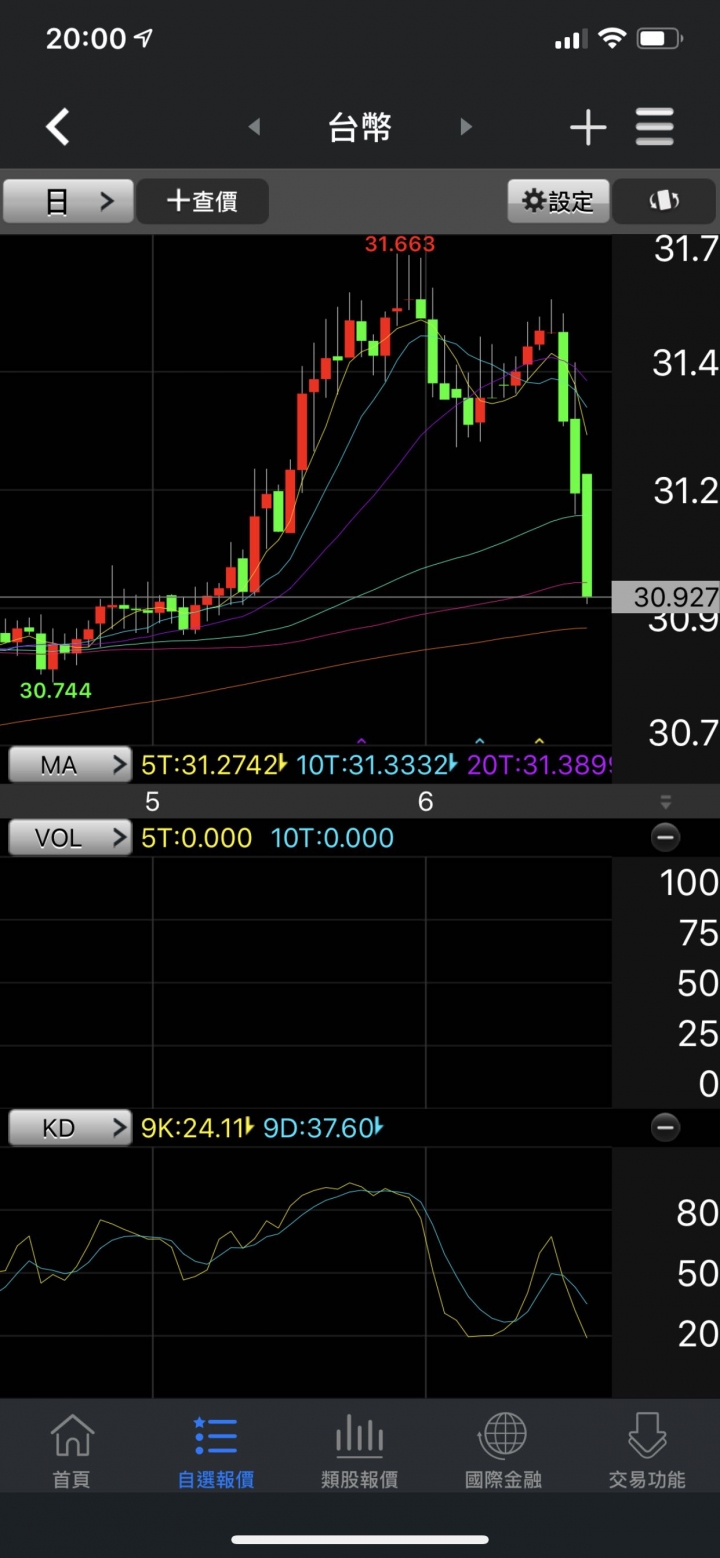This screenshot has width=720, height=1558.
Task: Open chart 設定 settings
Action: coord(558,202)
